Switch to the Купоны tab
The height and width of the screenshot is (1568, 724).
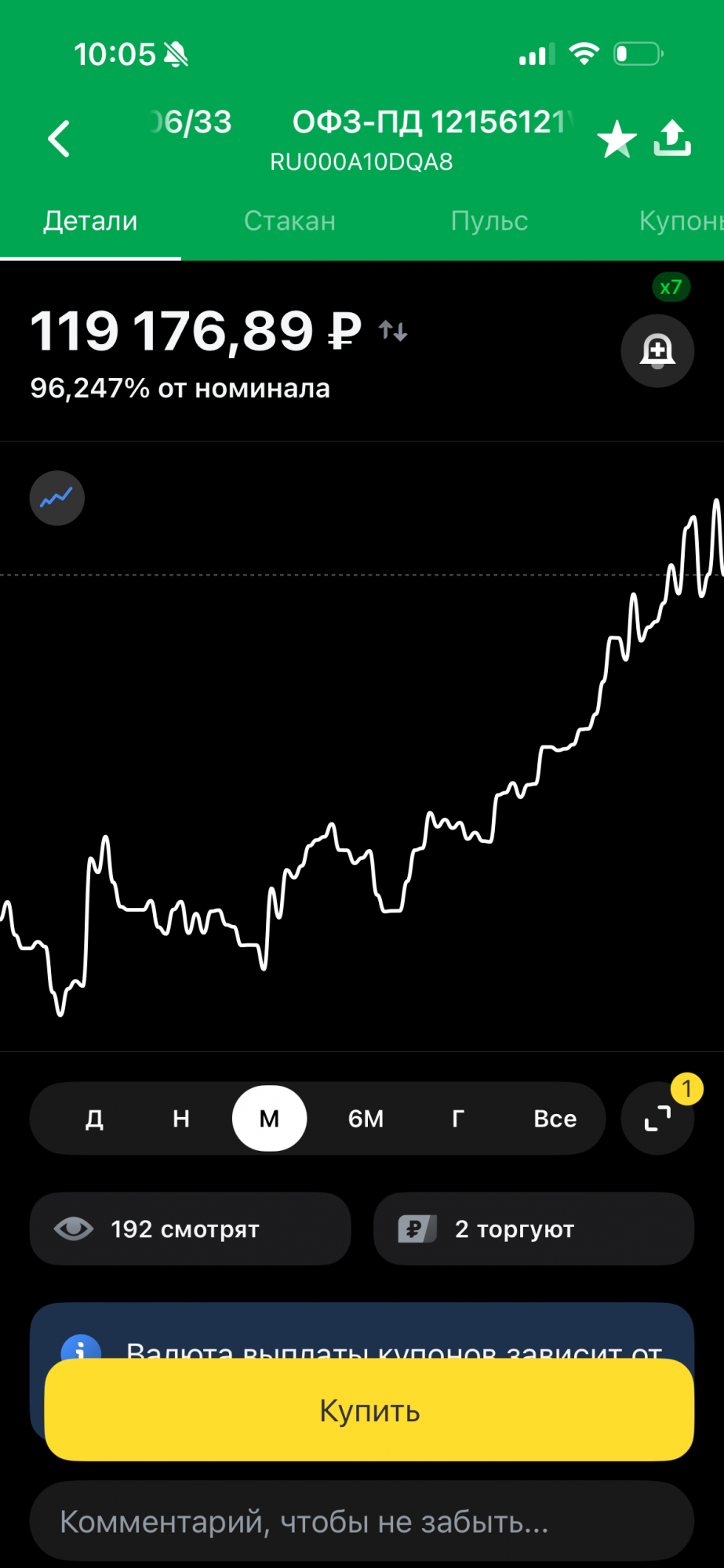(x=679, y=221)
